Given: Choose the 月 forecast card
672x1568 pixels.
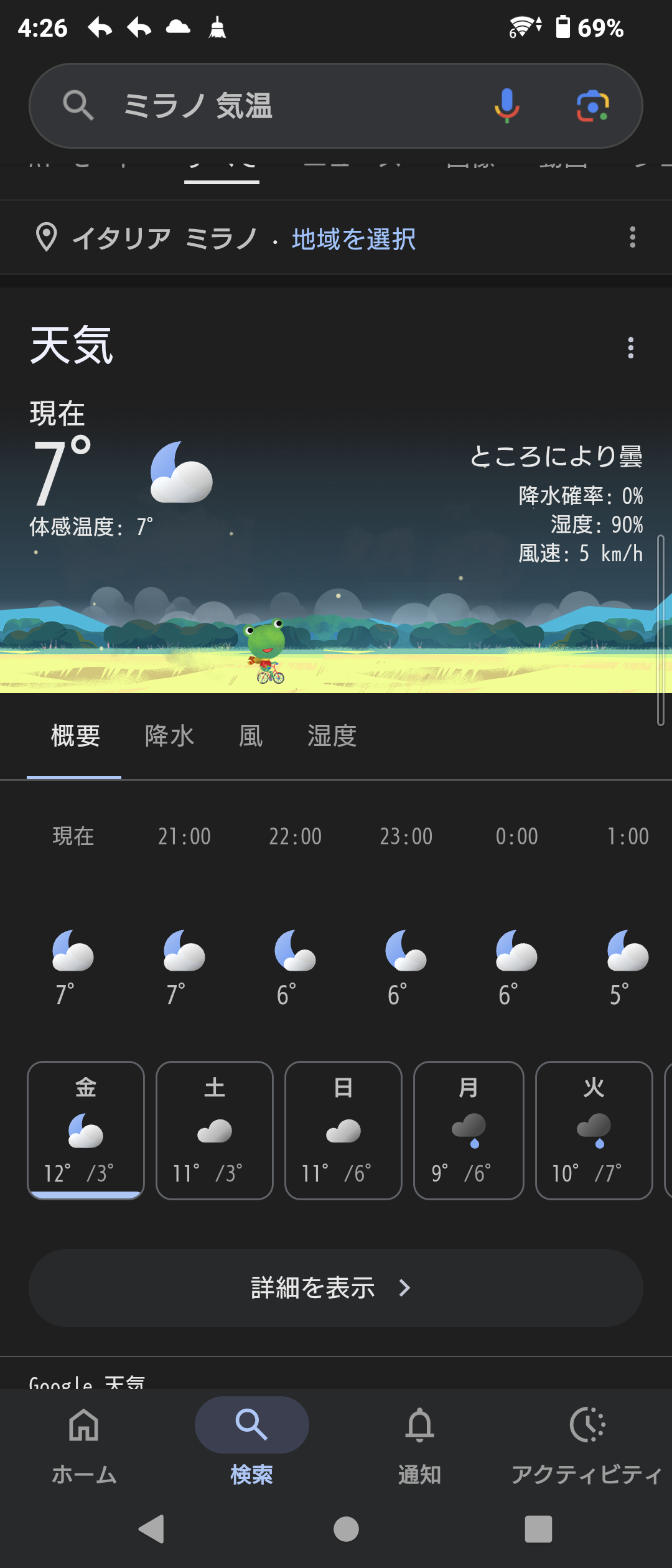Looking at the screenshot, I should point(469,1130).
